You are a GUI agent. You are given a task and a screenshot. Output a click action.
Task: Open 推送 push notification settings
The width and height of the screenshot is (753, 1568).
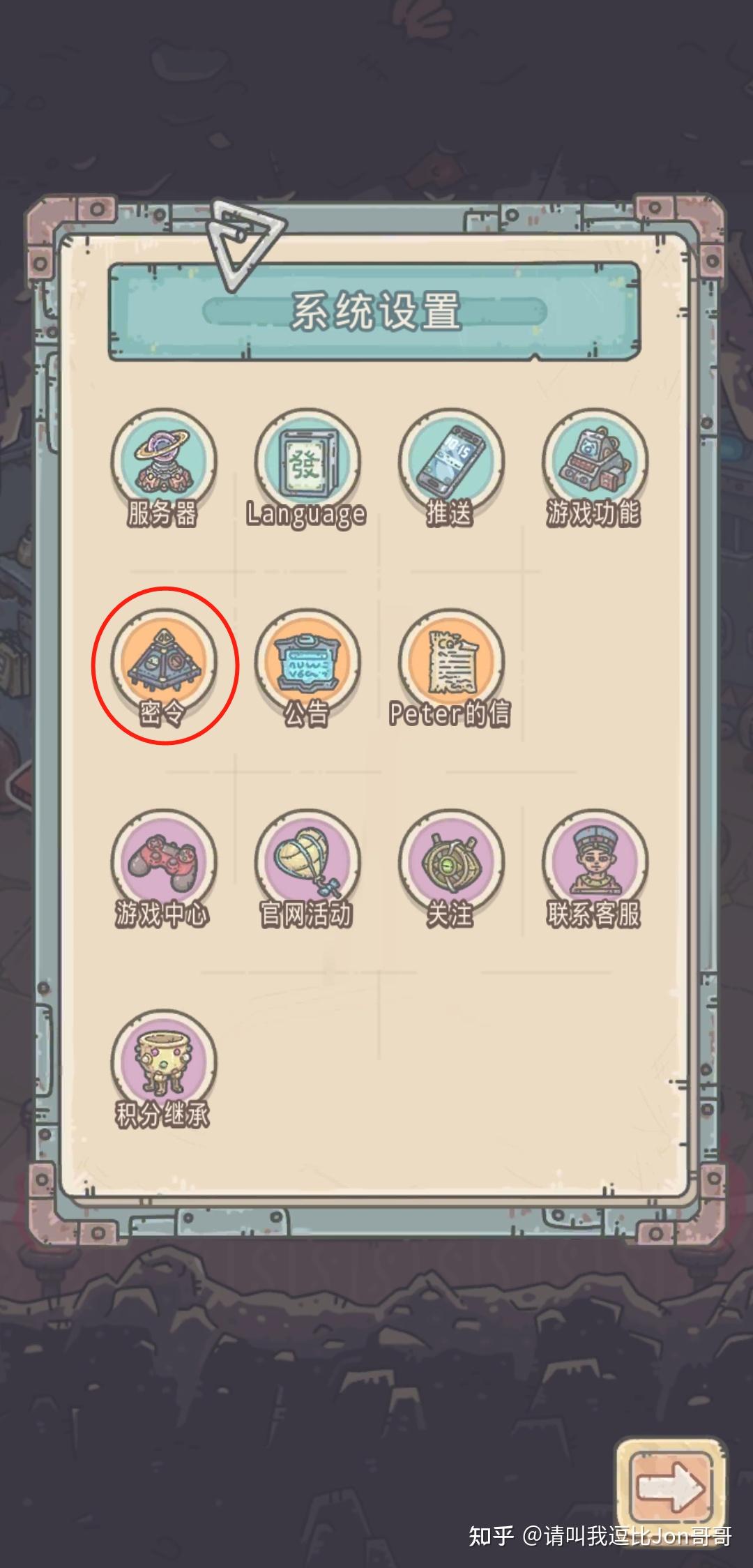[450, 465]
